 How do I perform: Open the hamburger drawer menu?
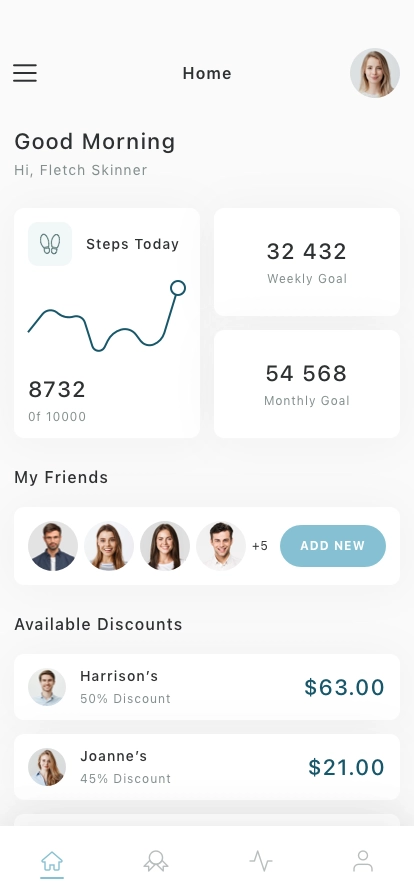[25, 73]
